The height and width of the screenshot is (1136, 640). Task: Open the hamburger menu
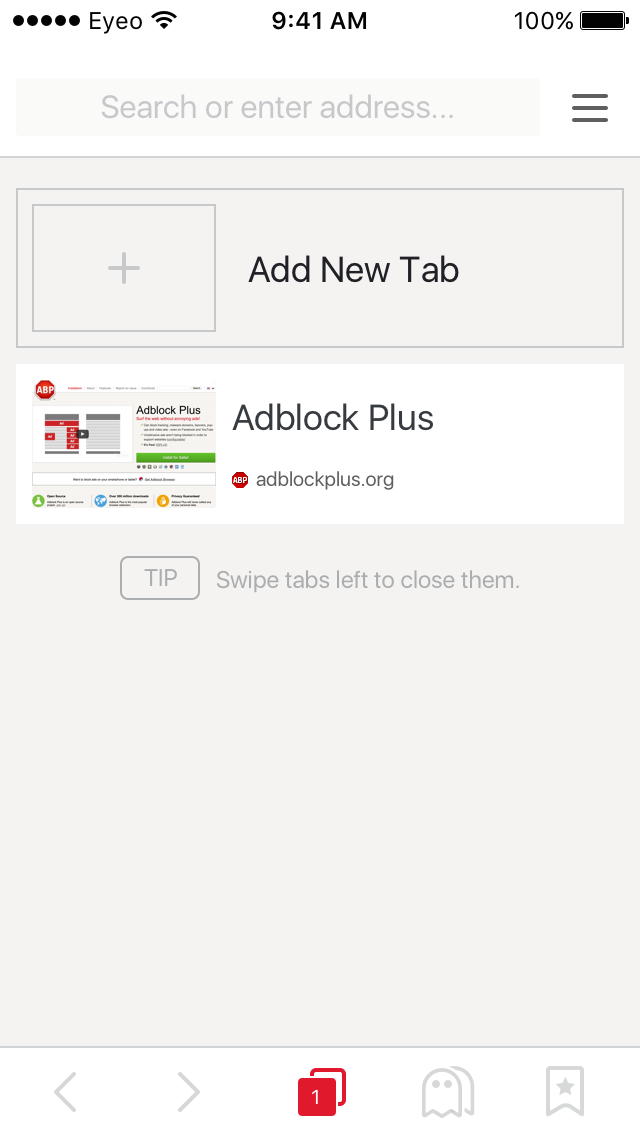[x=589, y=108]
